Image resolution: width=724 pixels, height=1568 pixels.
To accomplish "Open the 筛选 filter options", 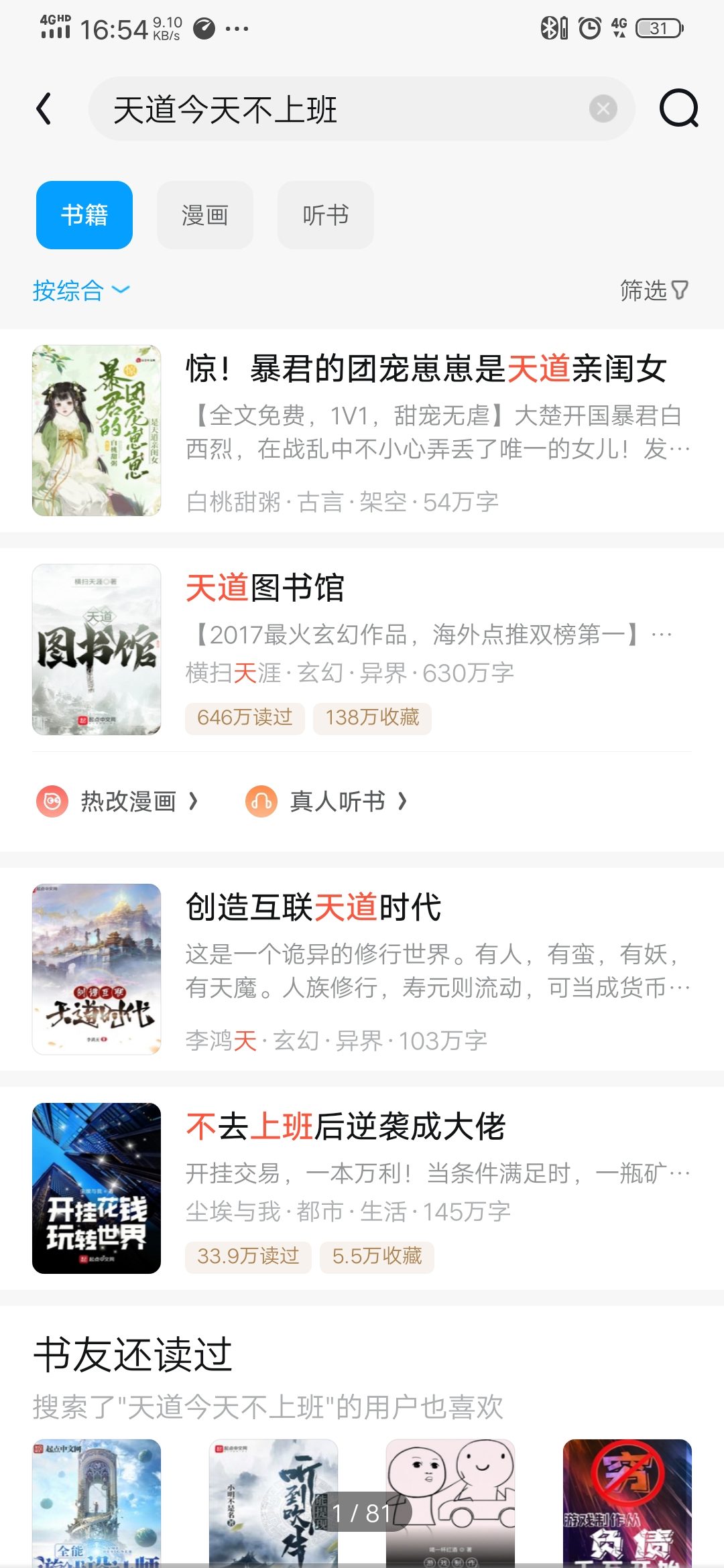I will tap(654, 290).
